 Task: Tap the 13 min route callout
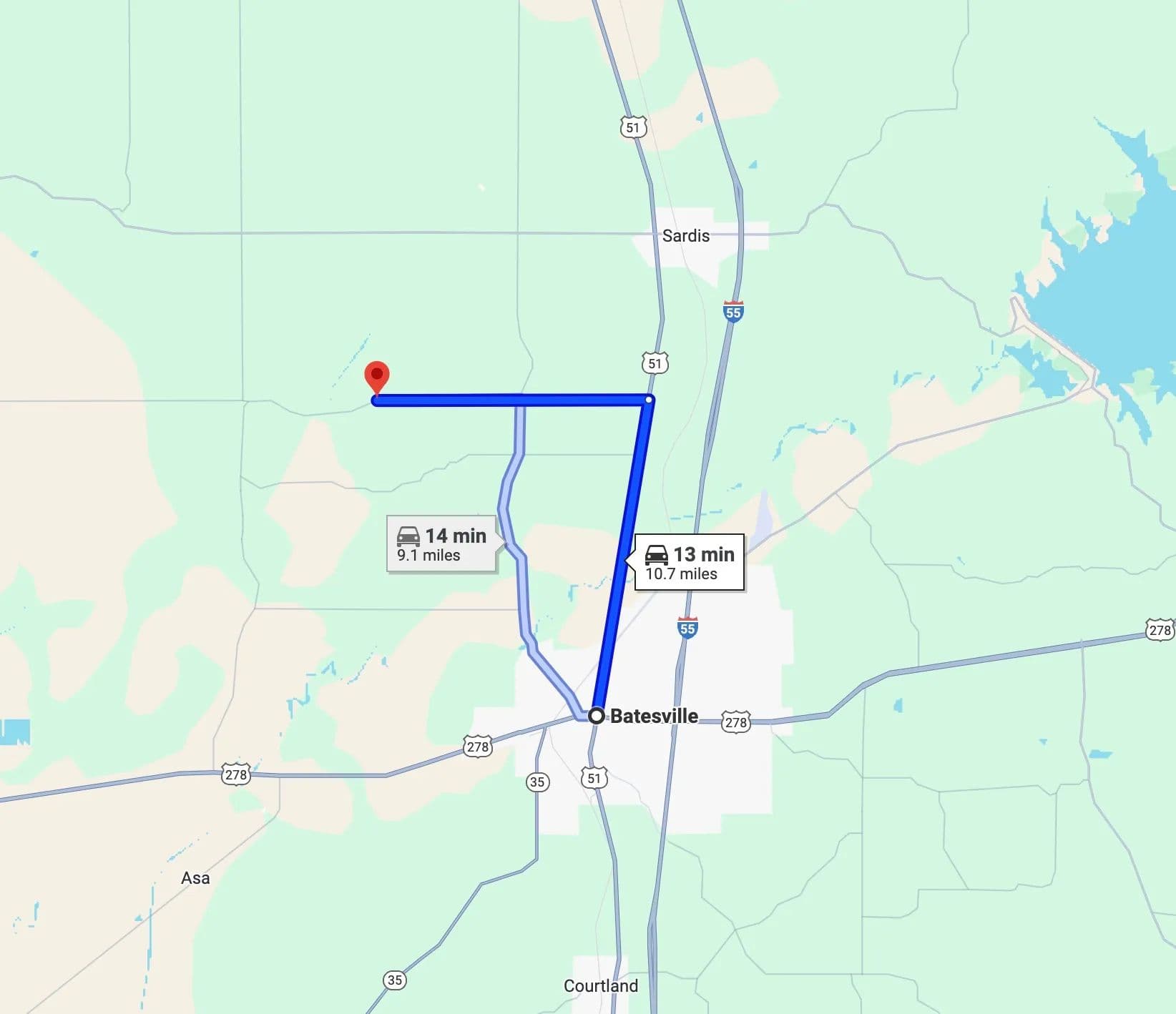click(689, 563)
